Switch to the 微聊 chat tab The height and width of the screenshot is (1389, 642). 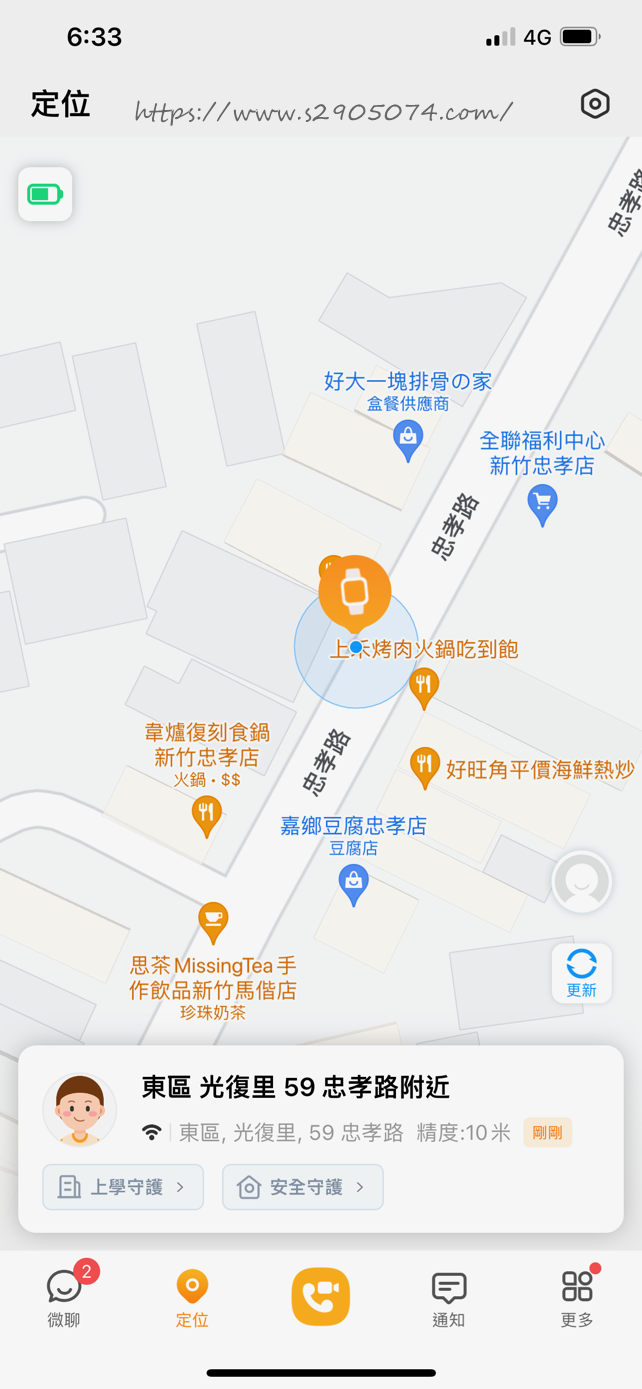pyautogui.click(x=64, y=1297)
